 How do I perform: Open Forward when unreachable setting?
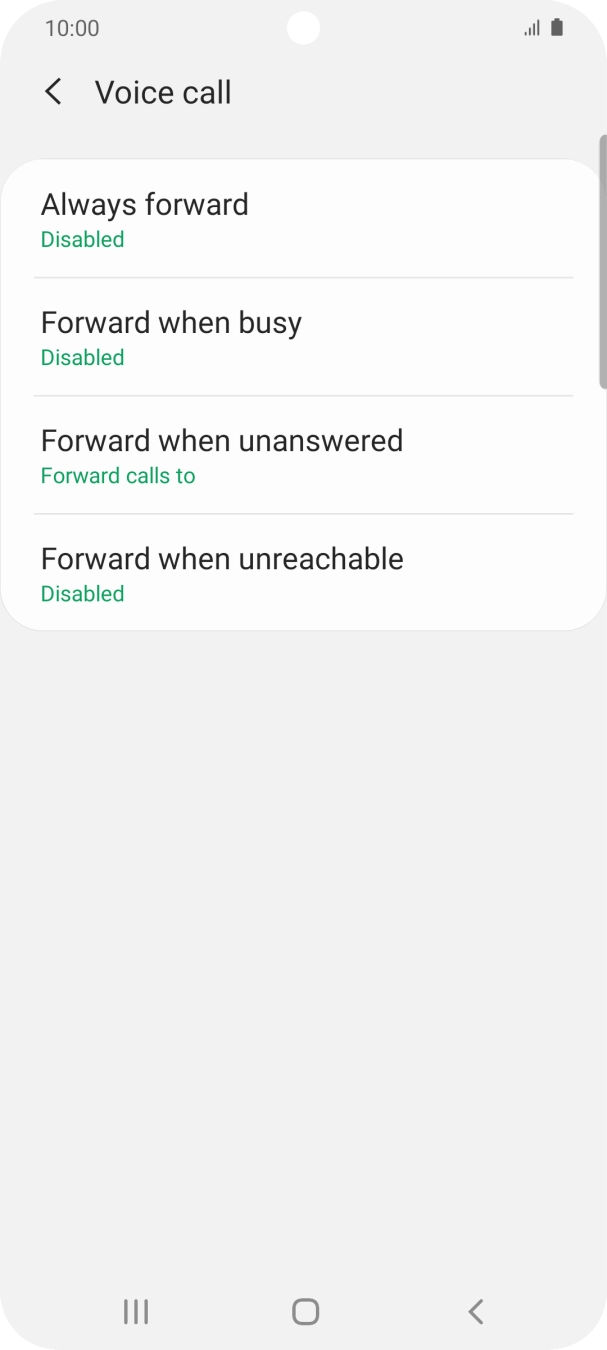(303, 574)
